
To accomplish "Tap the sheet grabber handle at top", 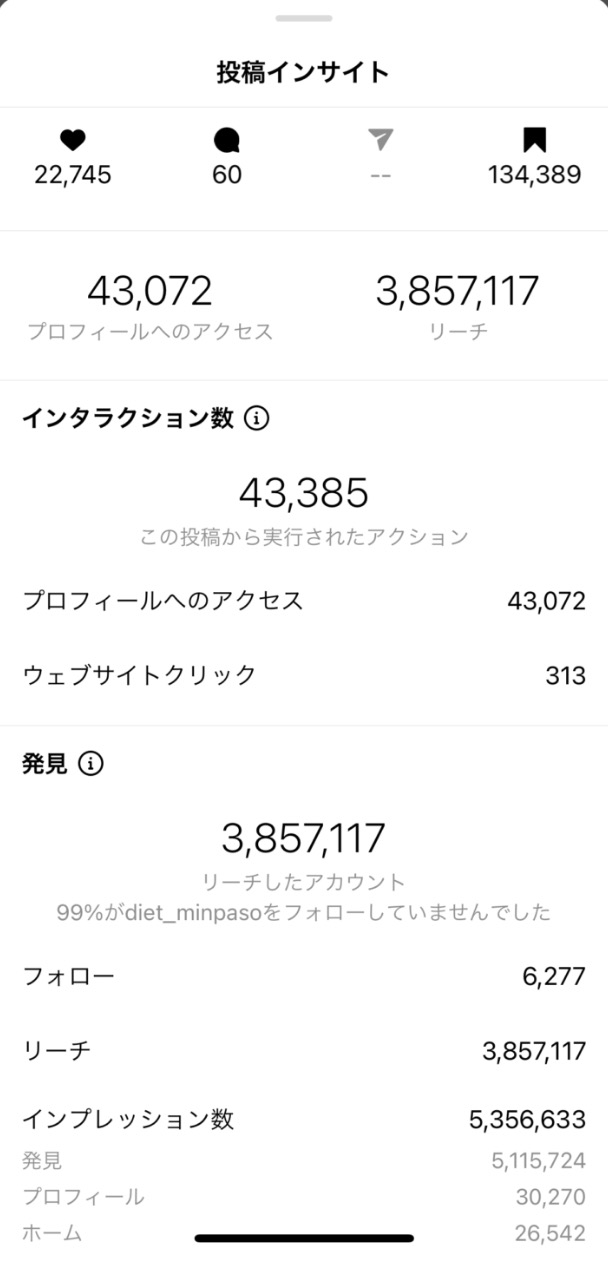I will [304, 18].
